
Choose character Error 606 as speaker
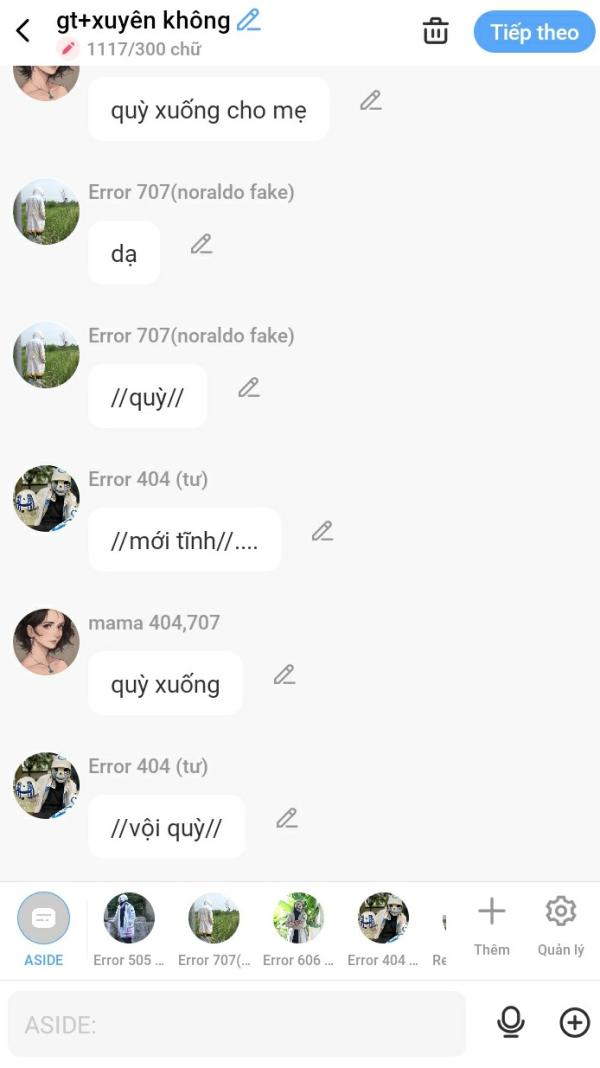click(x=298, y=928)
